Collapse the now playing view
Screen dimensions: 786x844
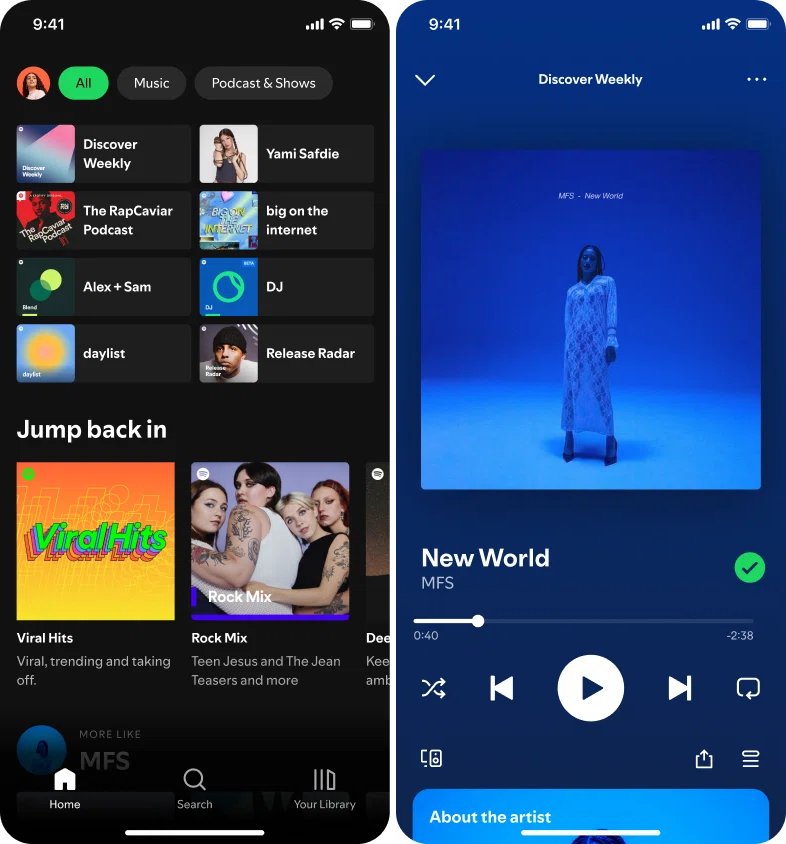pos(425,80)
